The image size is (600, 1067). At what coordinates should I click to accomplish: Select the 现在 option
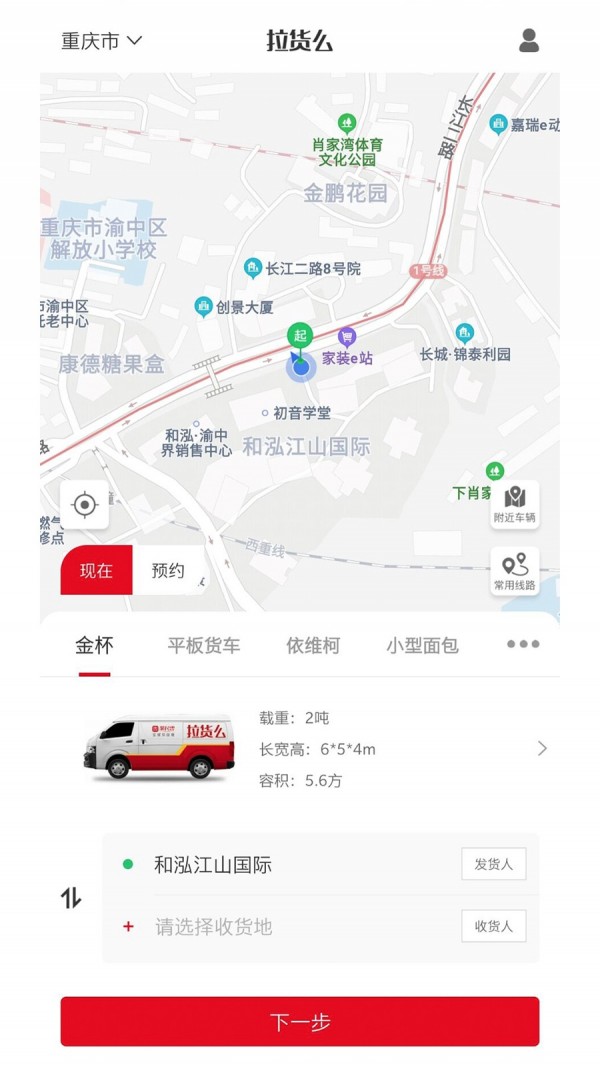tap(97, 571)
